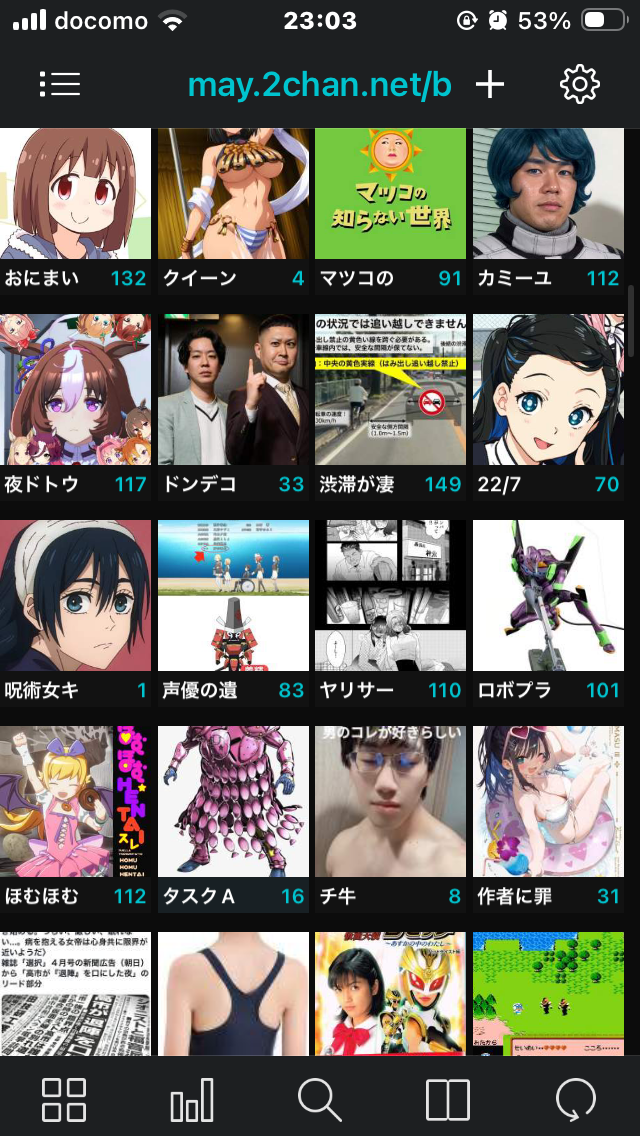Open search from the bottom bar

(x=320, y=1100)
